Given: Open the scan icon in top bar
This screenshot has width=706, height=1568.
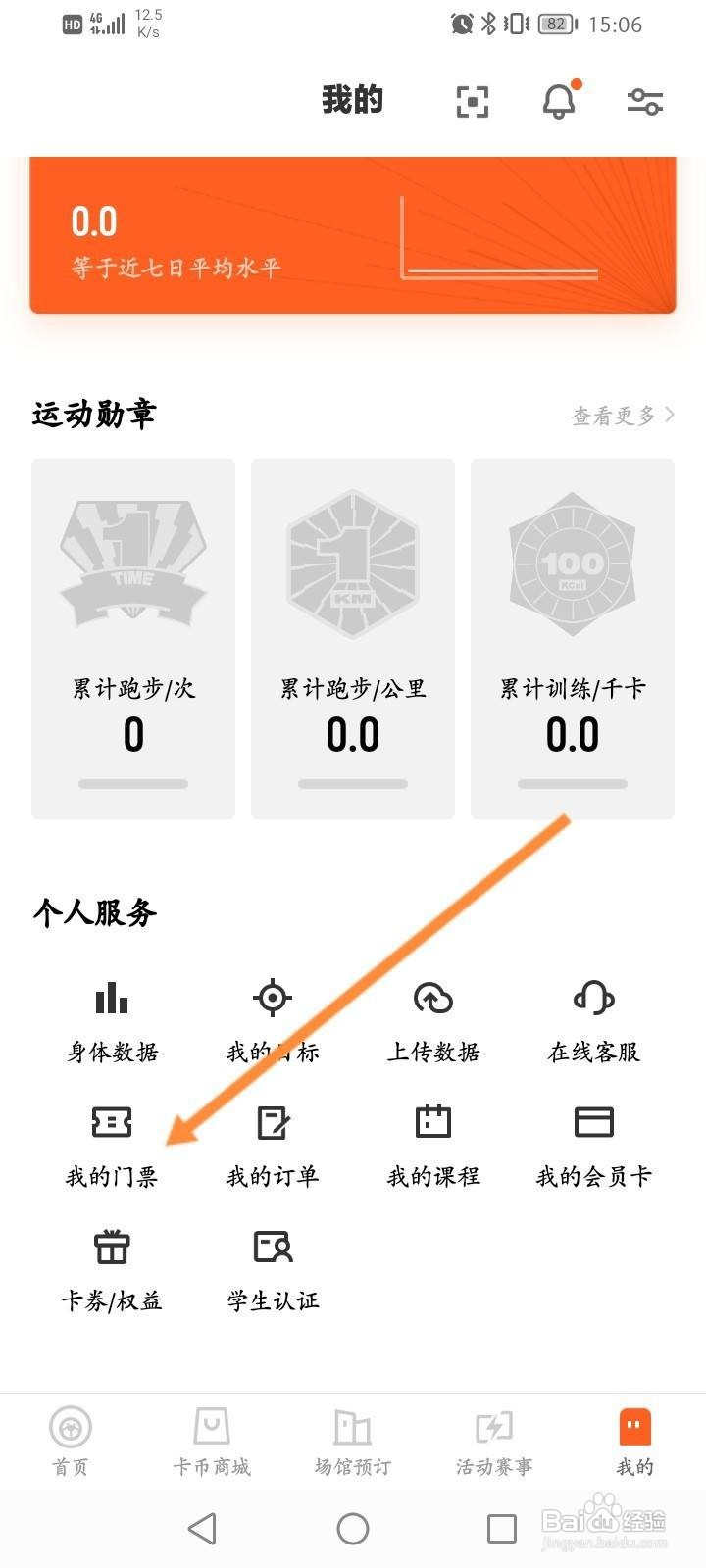Looking at the screenshot, I should click(x=472, y=101).
